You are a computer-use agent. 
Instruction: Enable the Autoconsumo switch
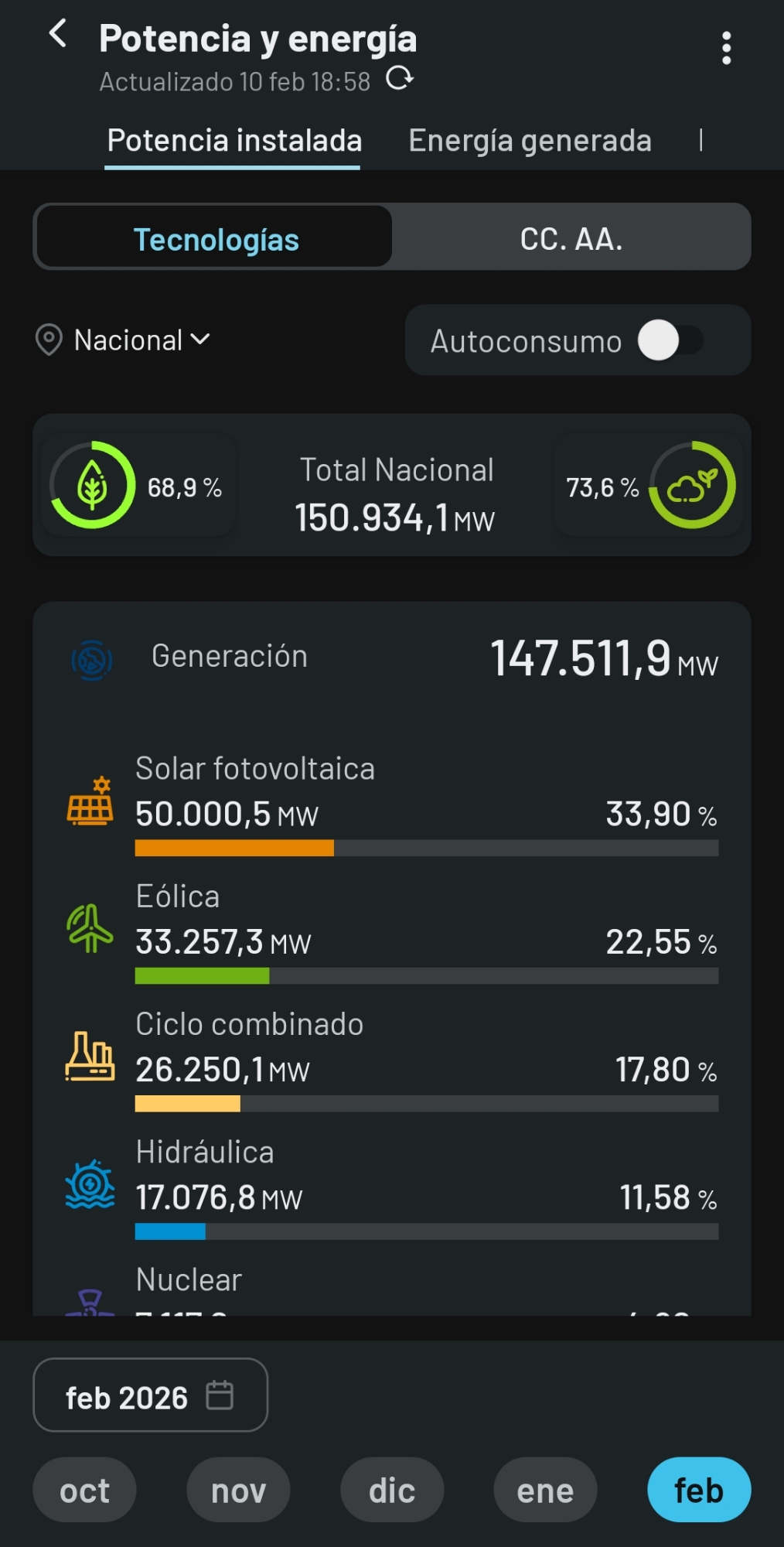coord(670,340)
